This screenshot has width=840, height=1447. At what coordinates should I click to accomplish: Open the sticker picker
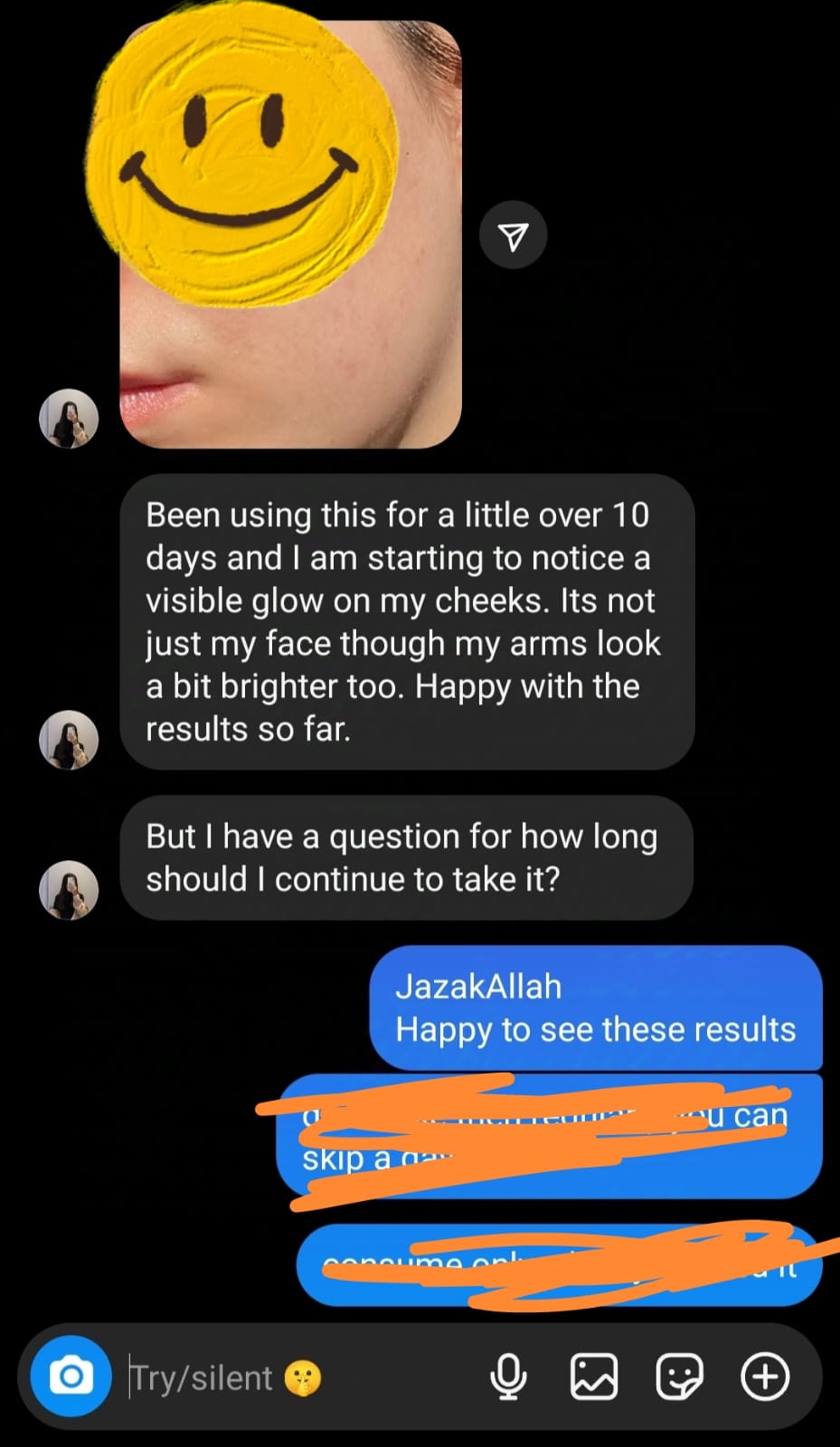point(679,1377)
